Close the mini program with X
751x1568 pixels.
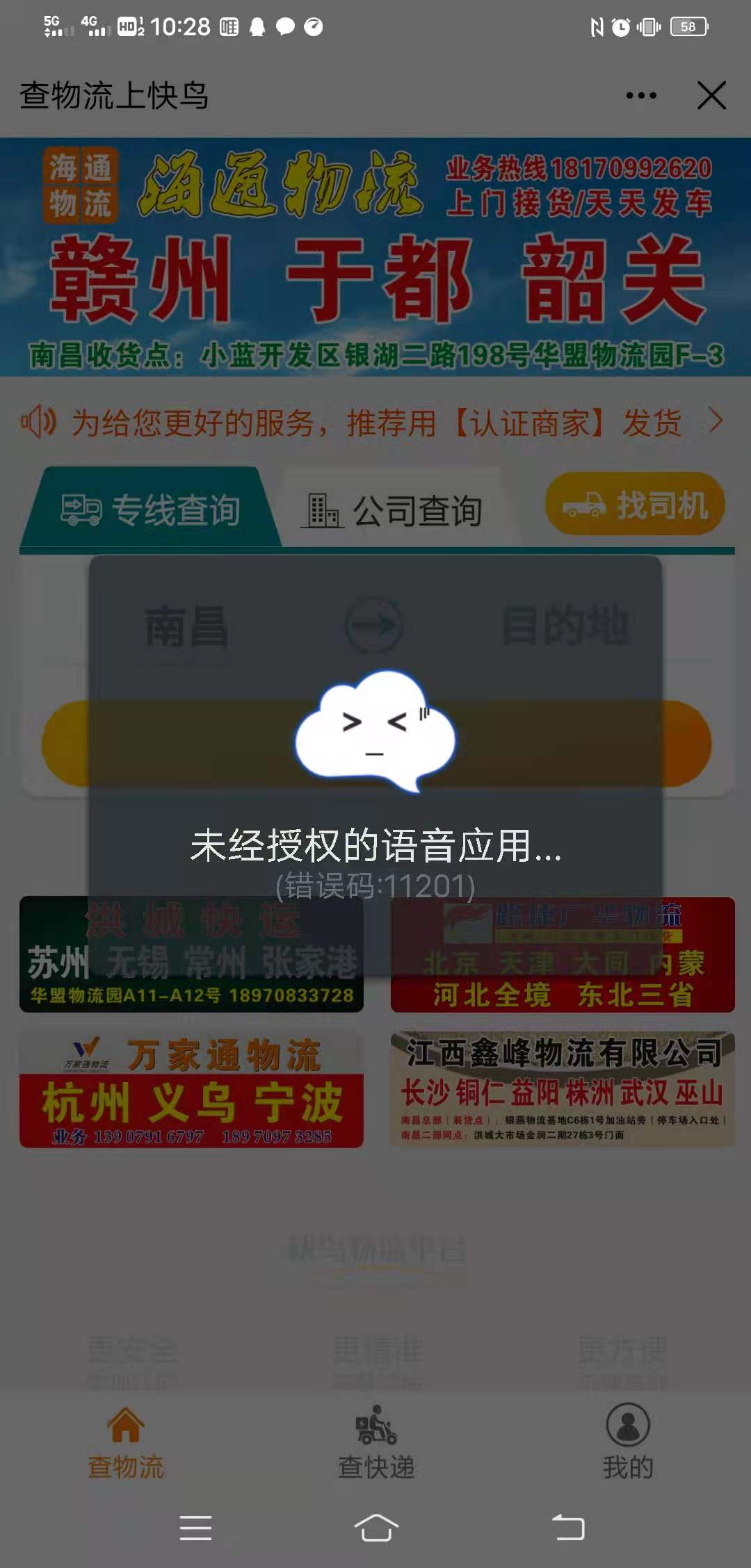(x=711, y=95)
